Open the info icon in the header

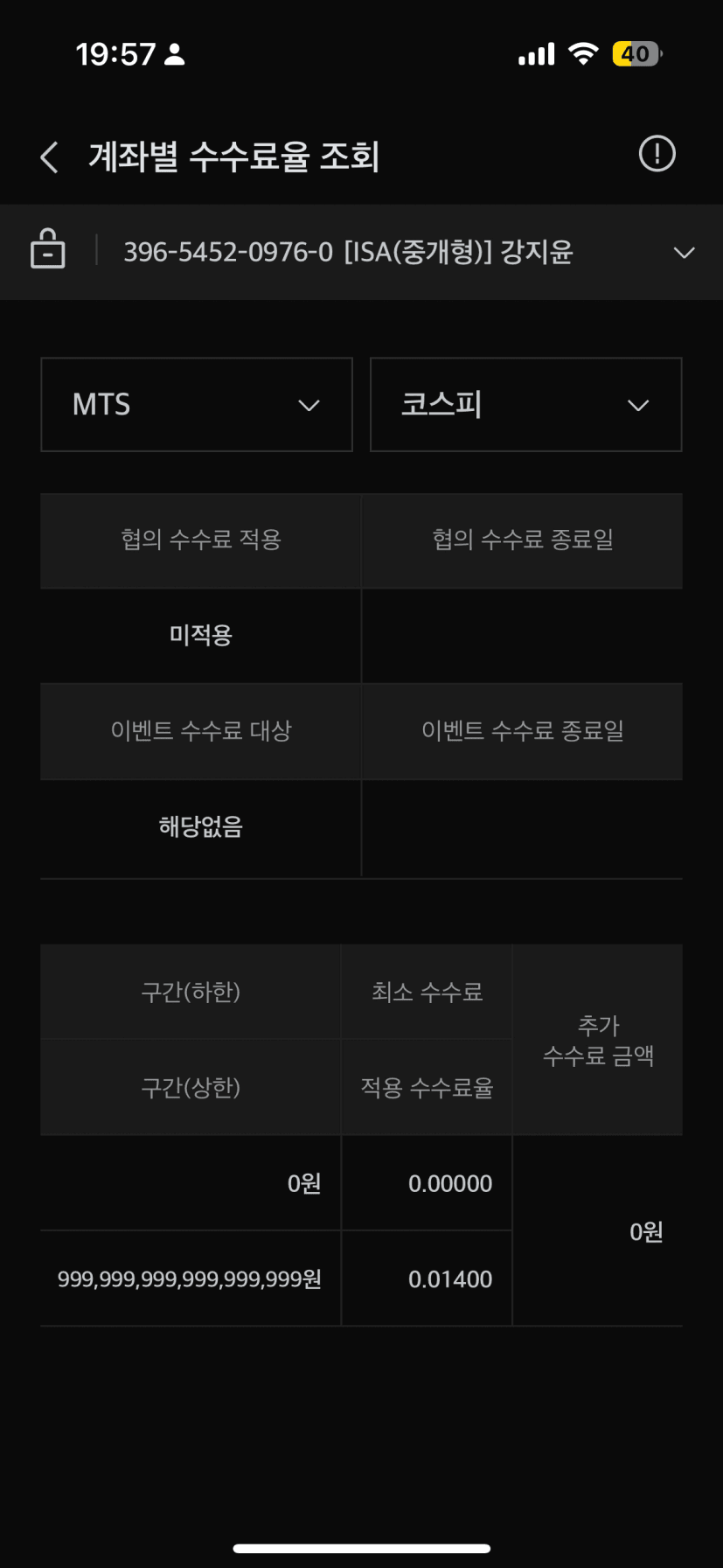pyautogui.click(x=657, y=154)
